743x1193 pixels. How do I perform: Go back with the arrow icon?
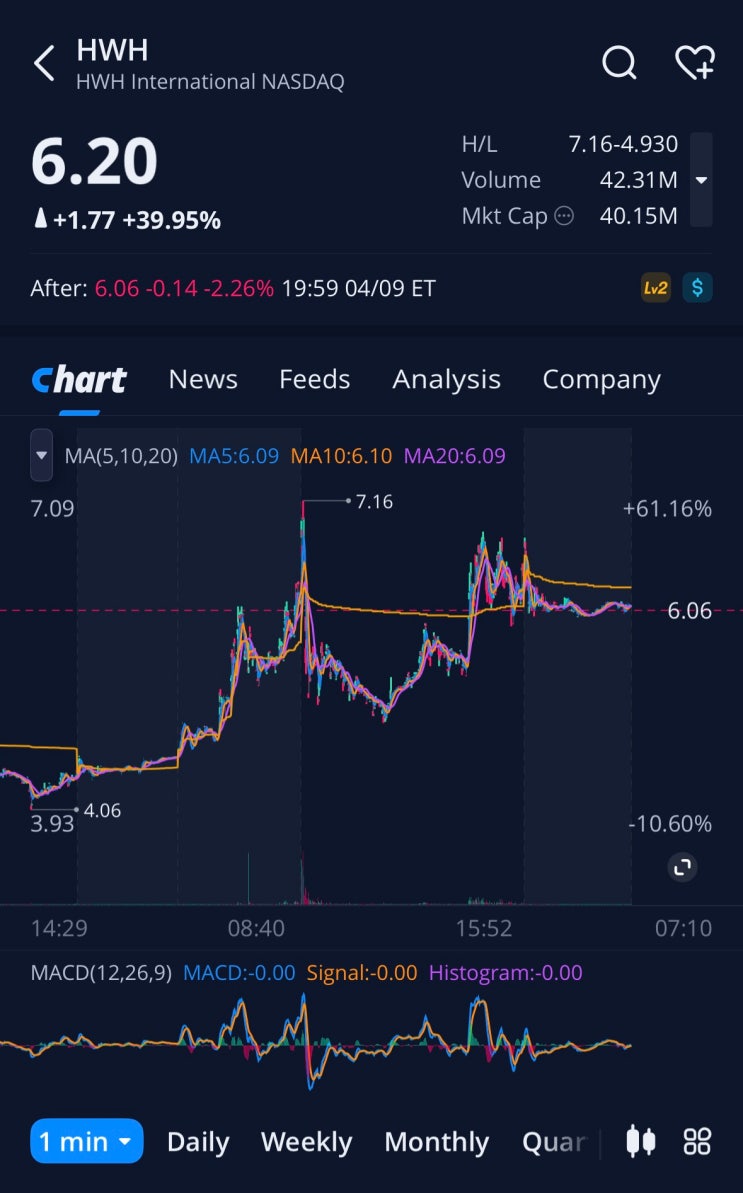point(42,62)
